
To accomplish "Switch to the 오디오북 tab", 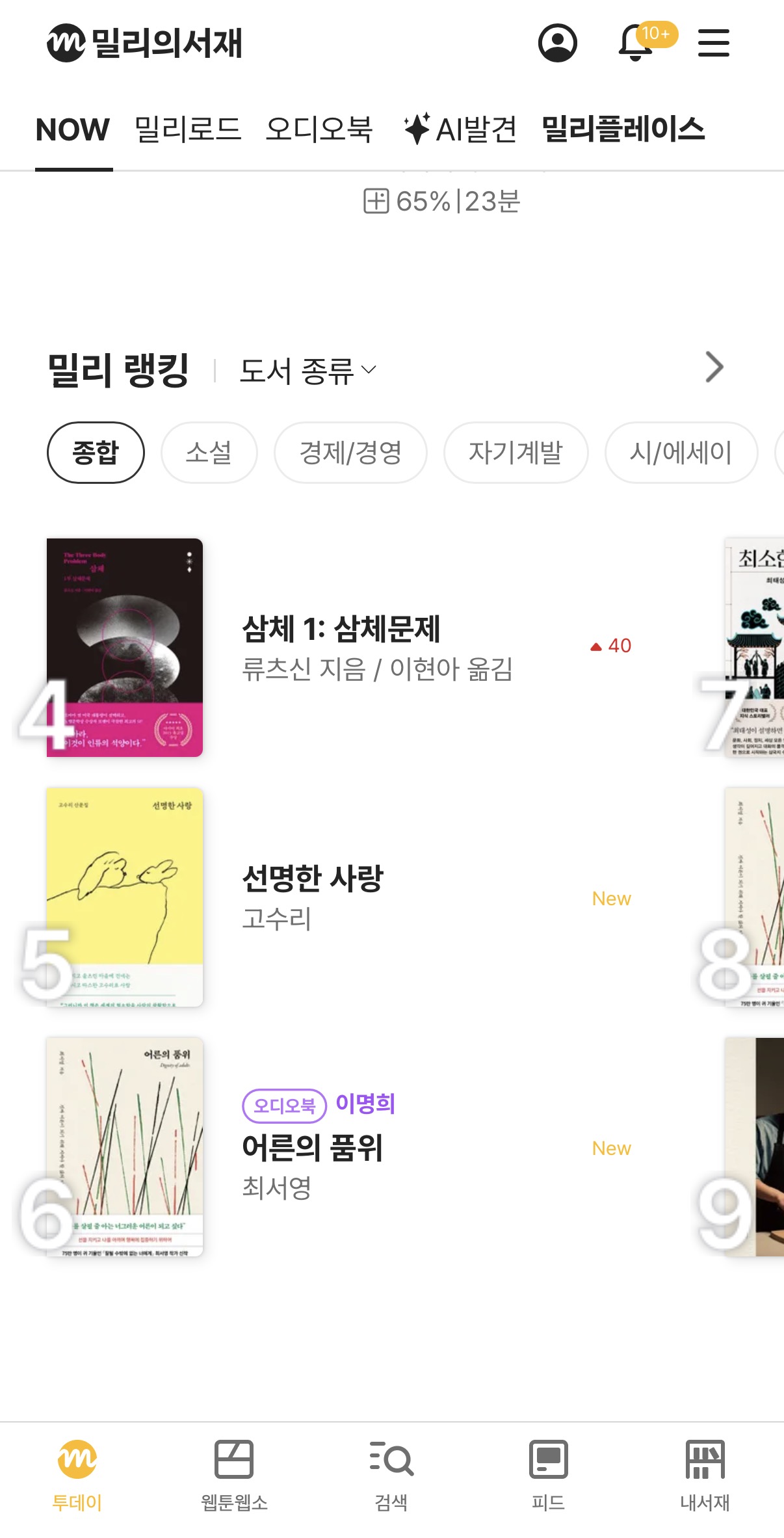I will pos(319,129).
